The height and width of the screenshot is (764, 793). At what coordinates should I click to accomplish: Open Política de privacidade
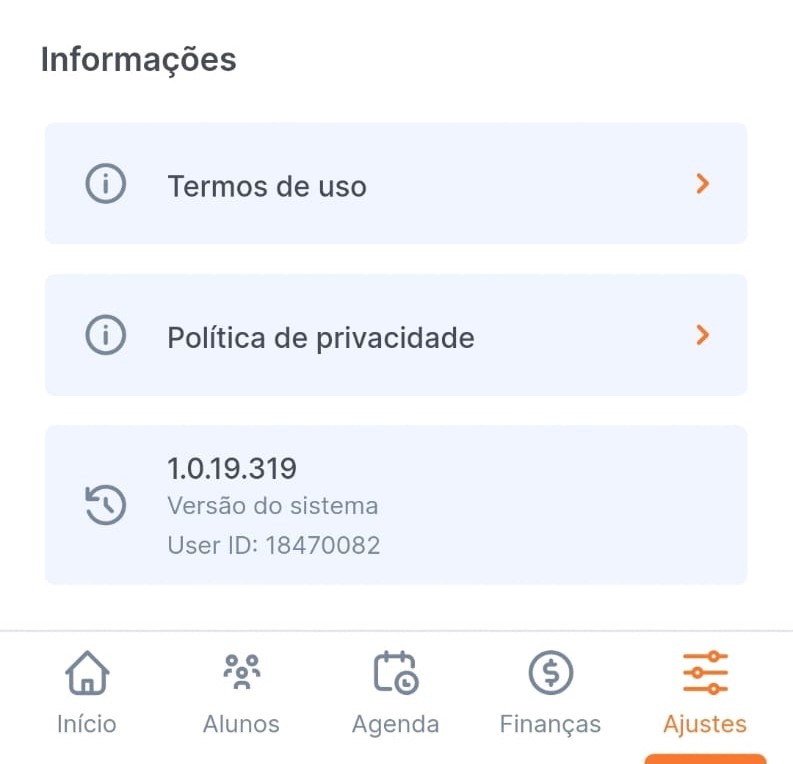pos(395,336)
